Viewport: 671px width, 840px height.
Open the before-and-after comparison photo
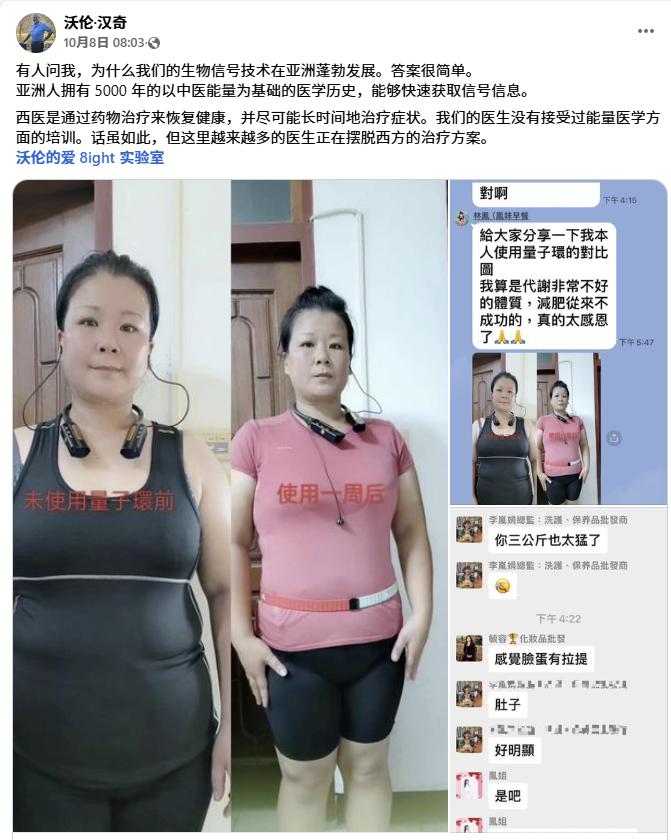(x=230, y=505)
